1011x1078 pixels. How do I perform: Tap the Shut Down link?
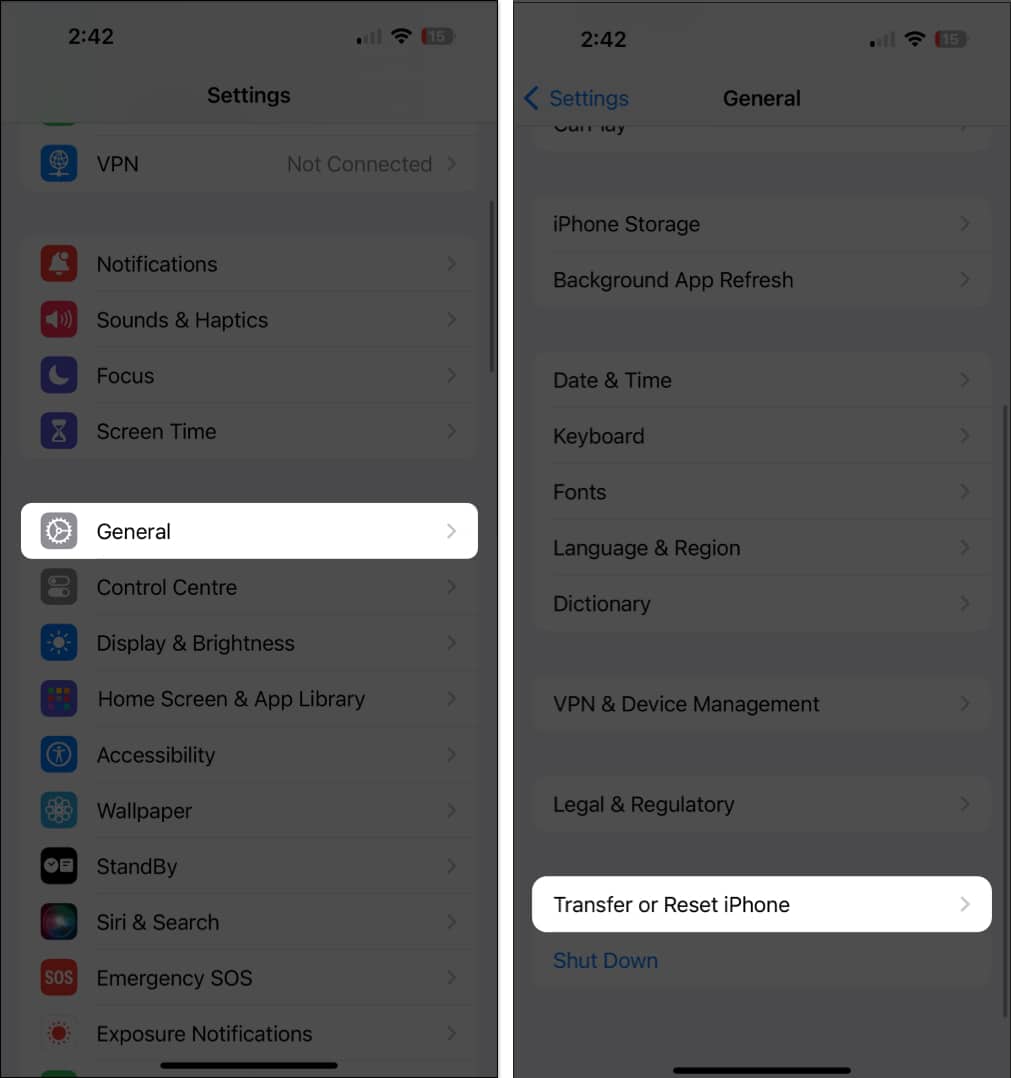click(x=605, y=960)
